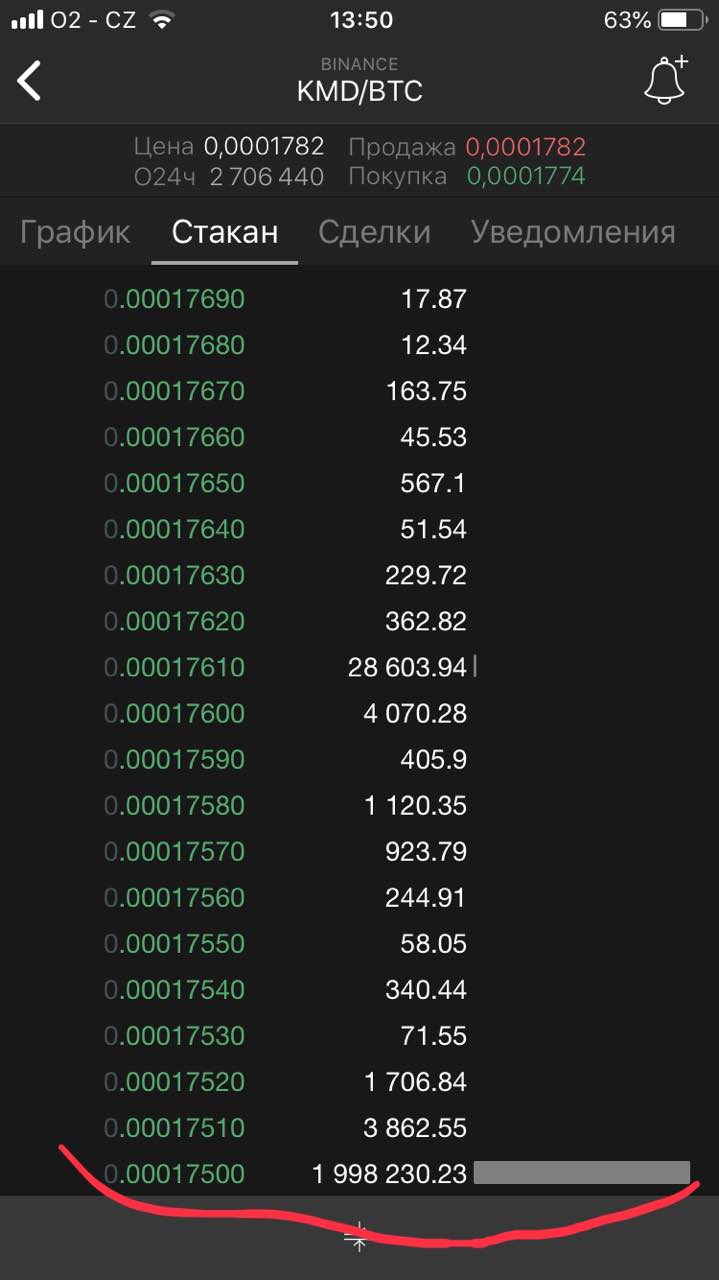The image size is (719, 1280).
Task: Add a price alert with the bell
Action: click(x=666, y=80)
